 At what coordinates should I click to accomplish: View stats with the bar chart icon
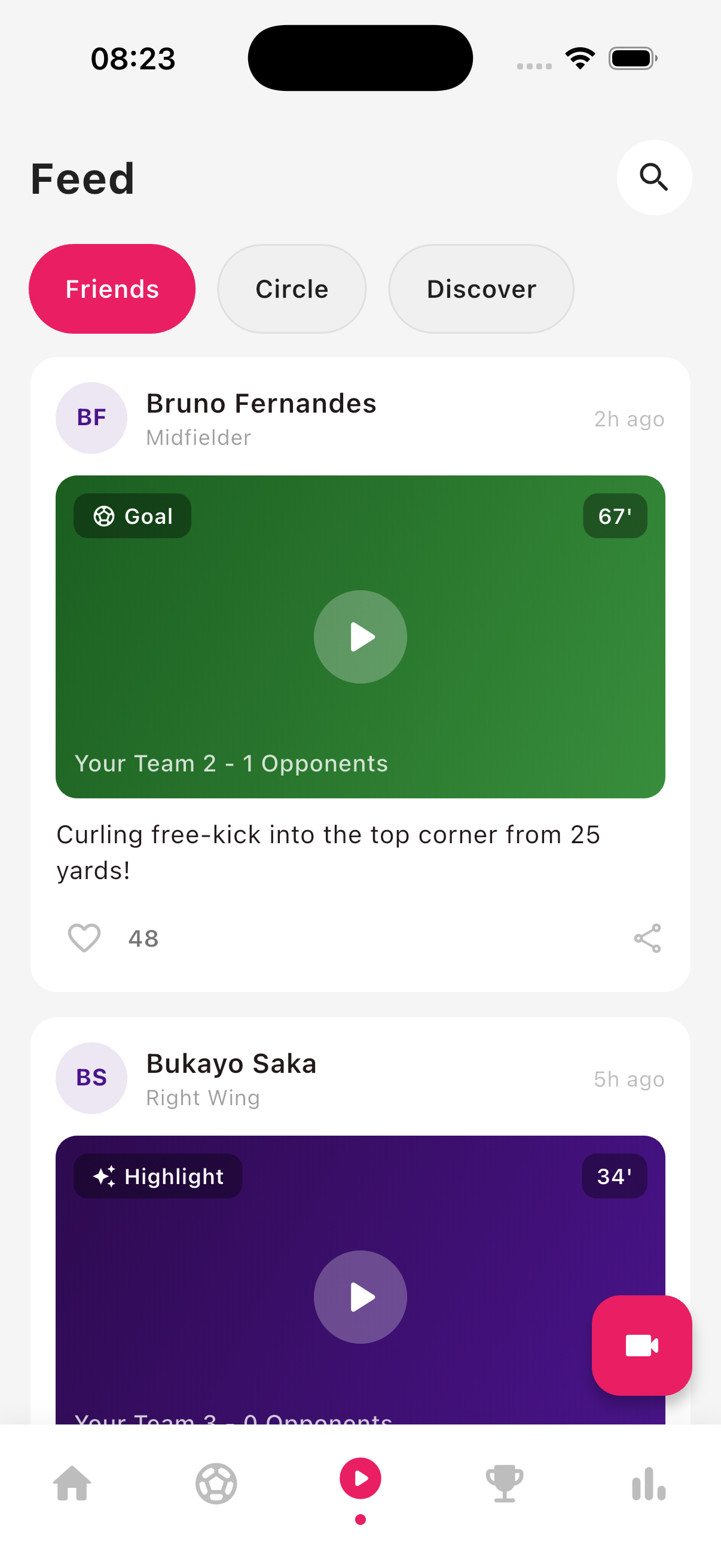coord(649,1484)
